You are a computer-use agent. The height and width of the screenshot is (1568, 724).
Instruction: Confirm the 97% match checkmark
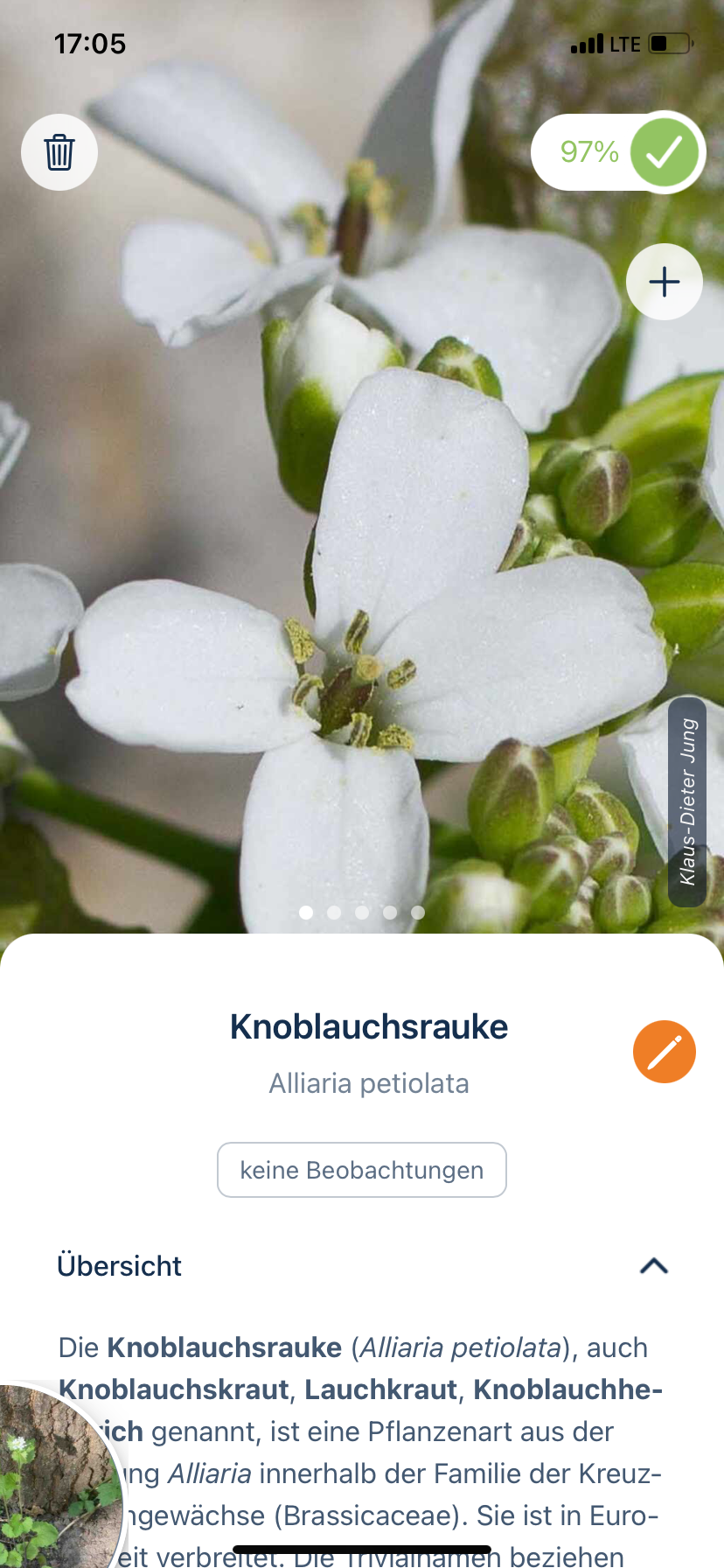664,152
